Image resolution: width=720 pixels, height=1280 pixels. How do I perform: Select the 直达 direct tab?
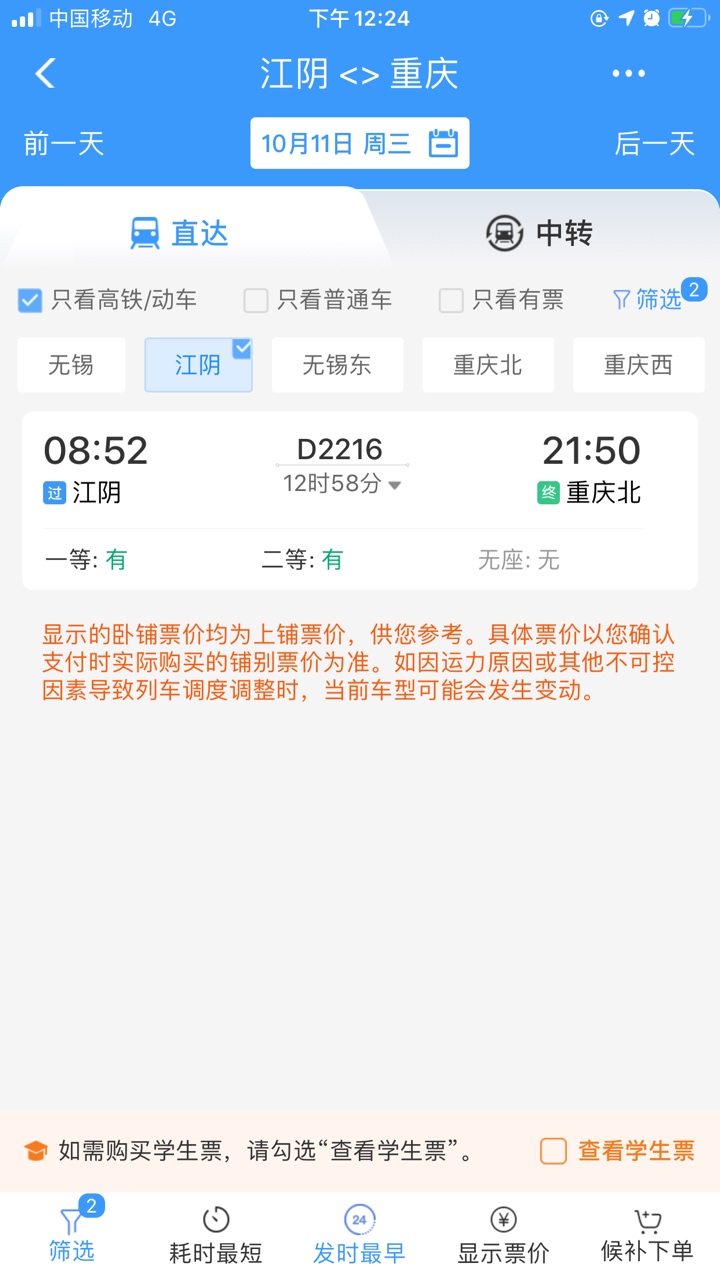pyautogui.click(x=180, y=233)
